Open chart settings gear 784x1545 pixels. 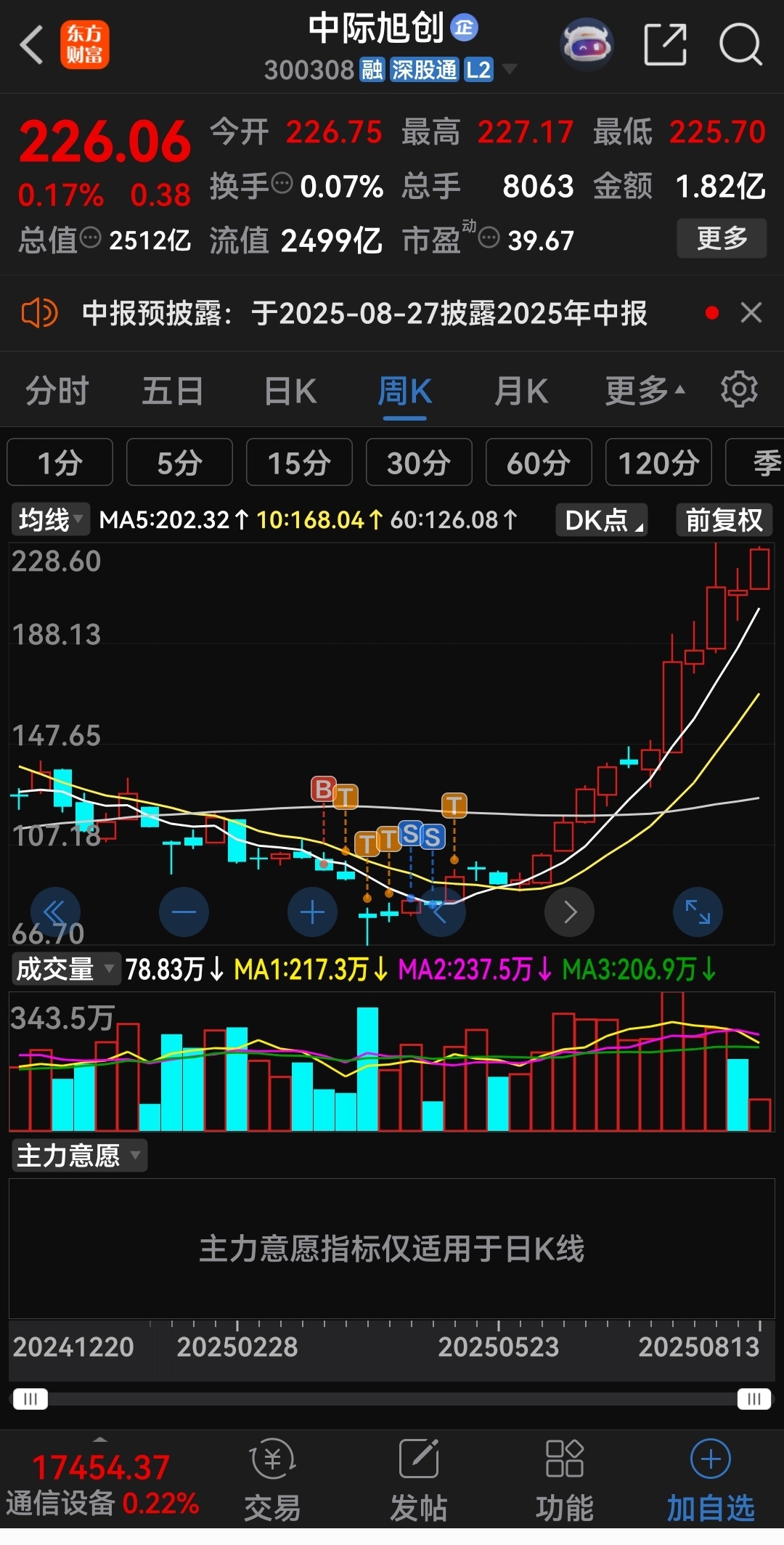[x=739, y=390]
